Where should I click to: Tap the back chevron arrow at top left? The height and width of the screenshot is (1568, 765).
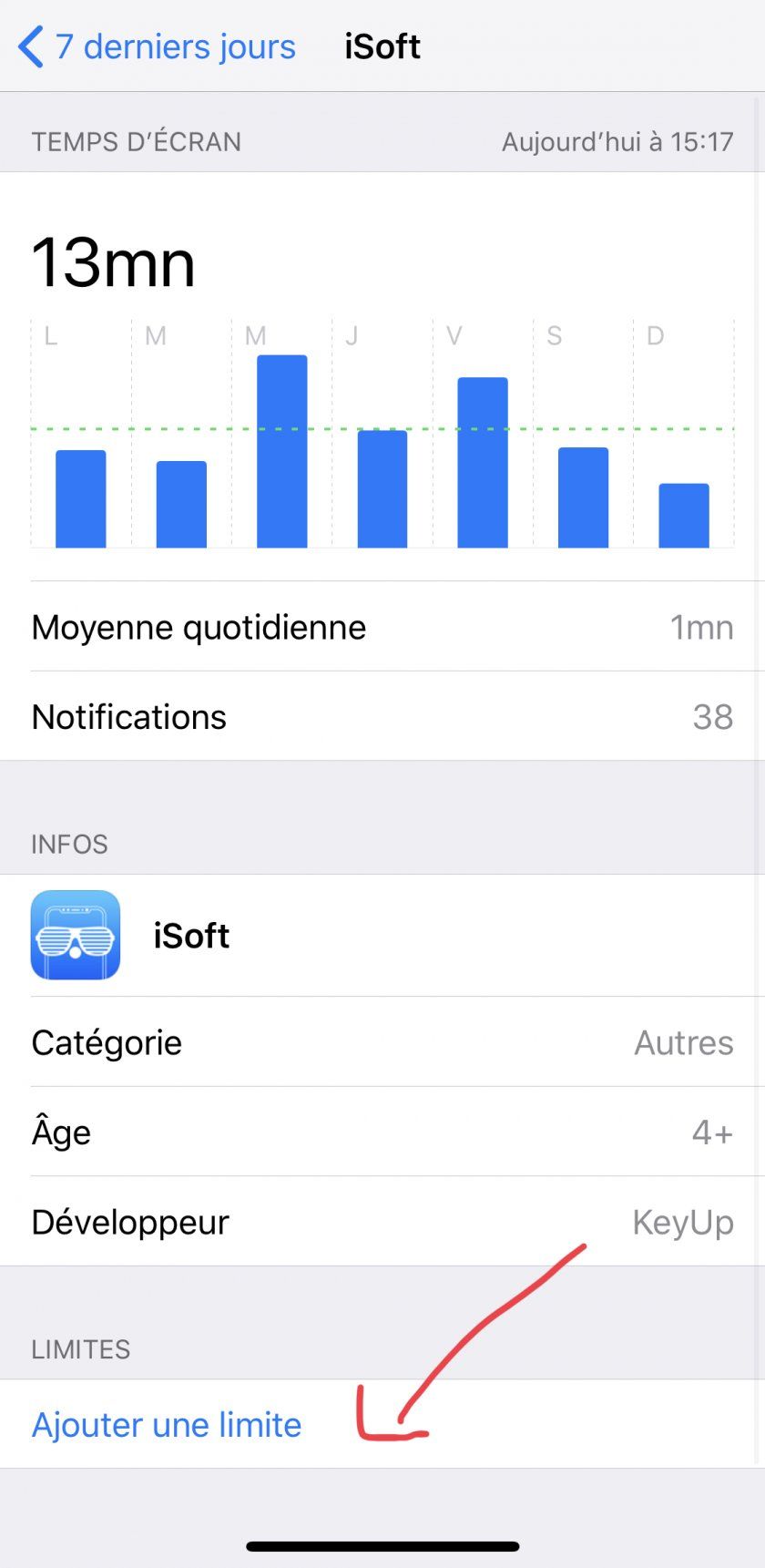tap(29, 46)
